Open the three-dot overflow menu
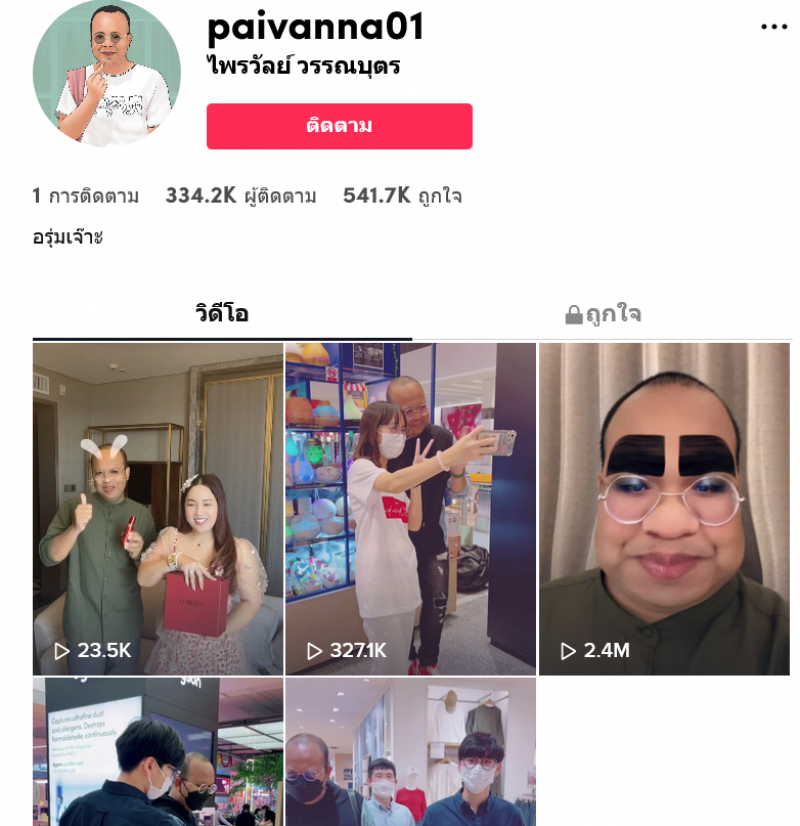 pyautogui.click(x=774, y=27)
